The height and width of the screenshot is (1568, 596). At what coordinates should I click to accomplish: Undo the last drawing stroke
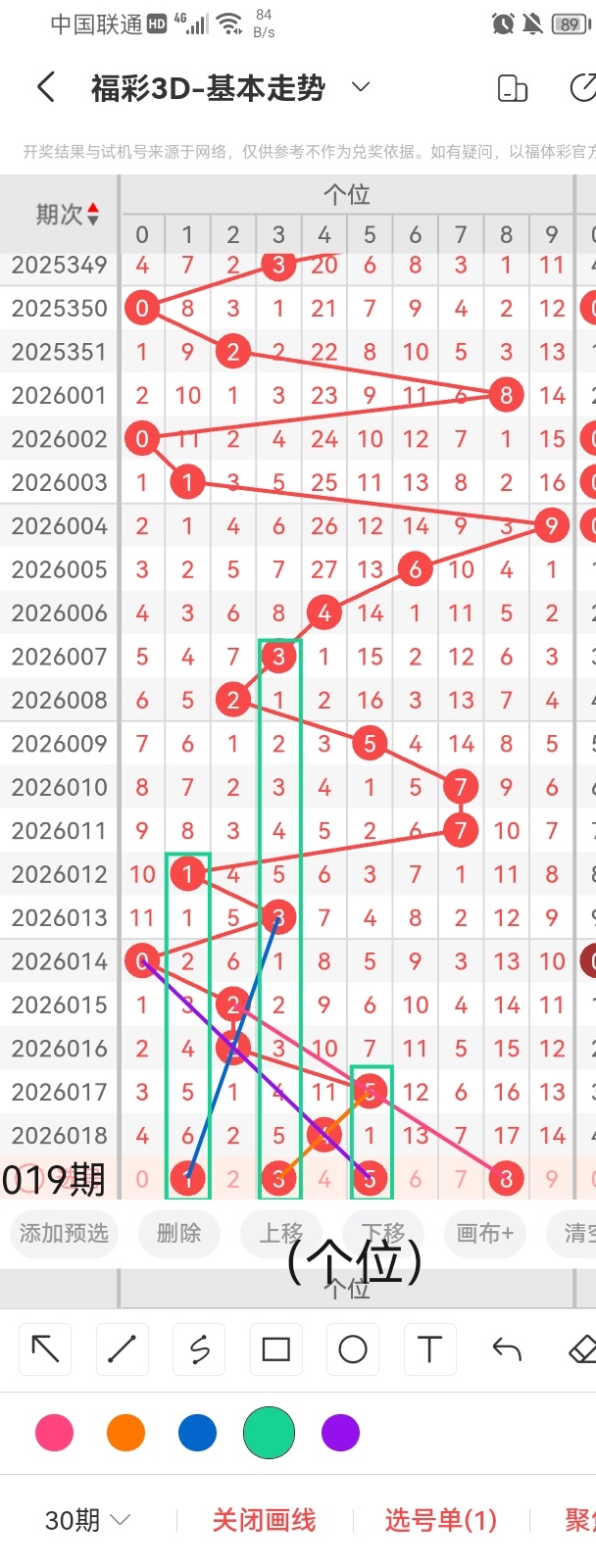(506, 1349)
